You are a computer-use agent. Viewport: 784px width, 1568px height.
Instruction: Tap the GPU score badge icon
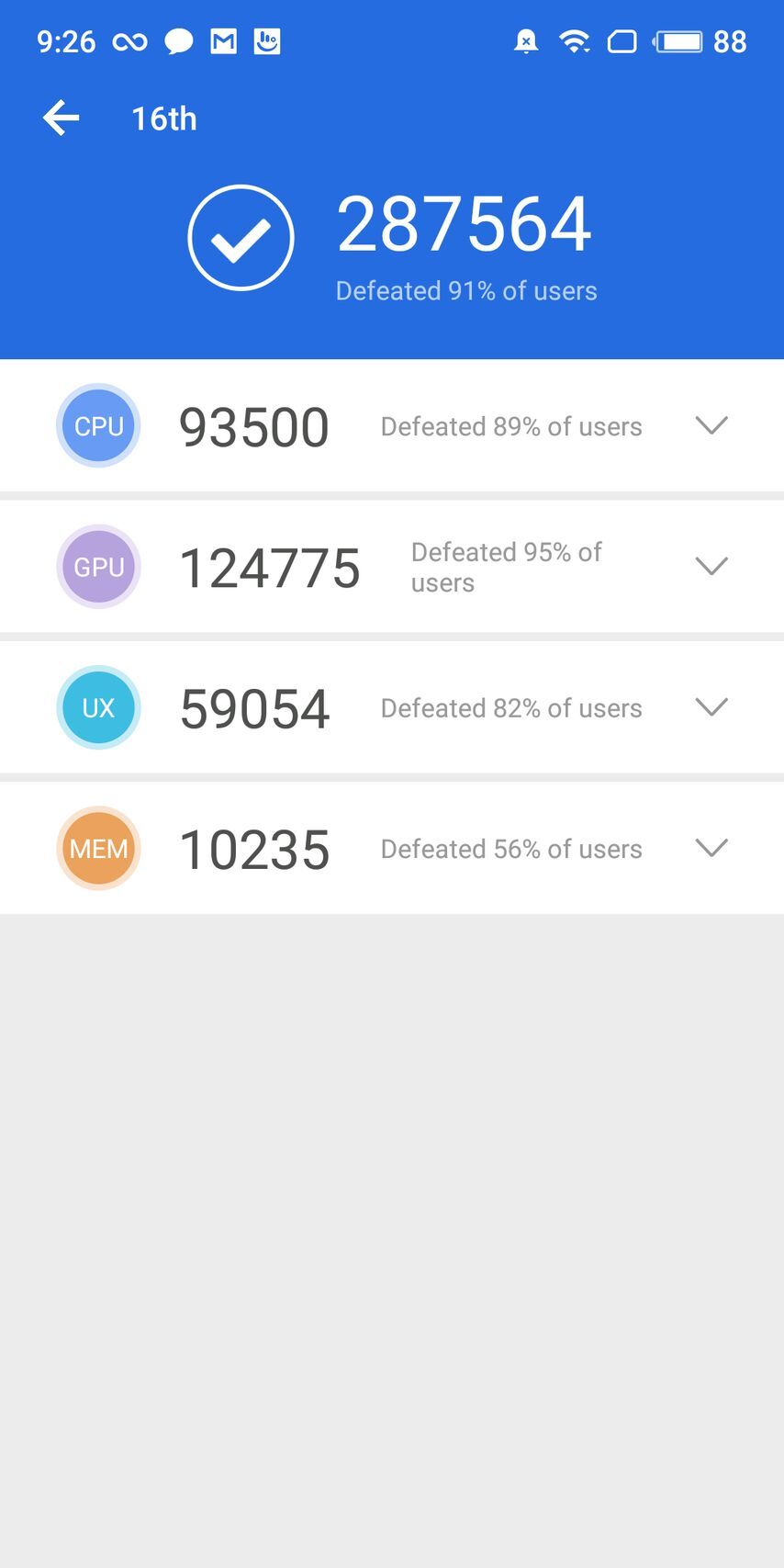[98, 567]
